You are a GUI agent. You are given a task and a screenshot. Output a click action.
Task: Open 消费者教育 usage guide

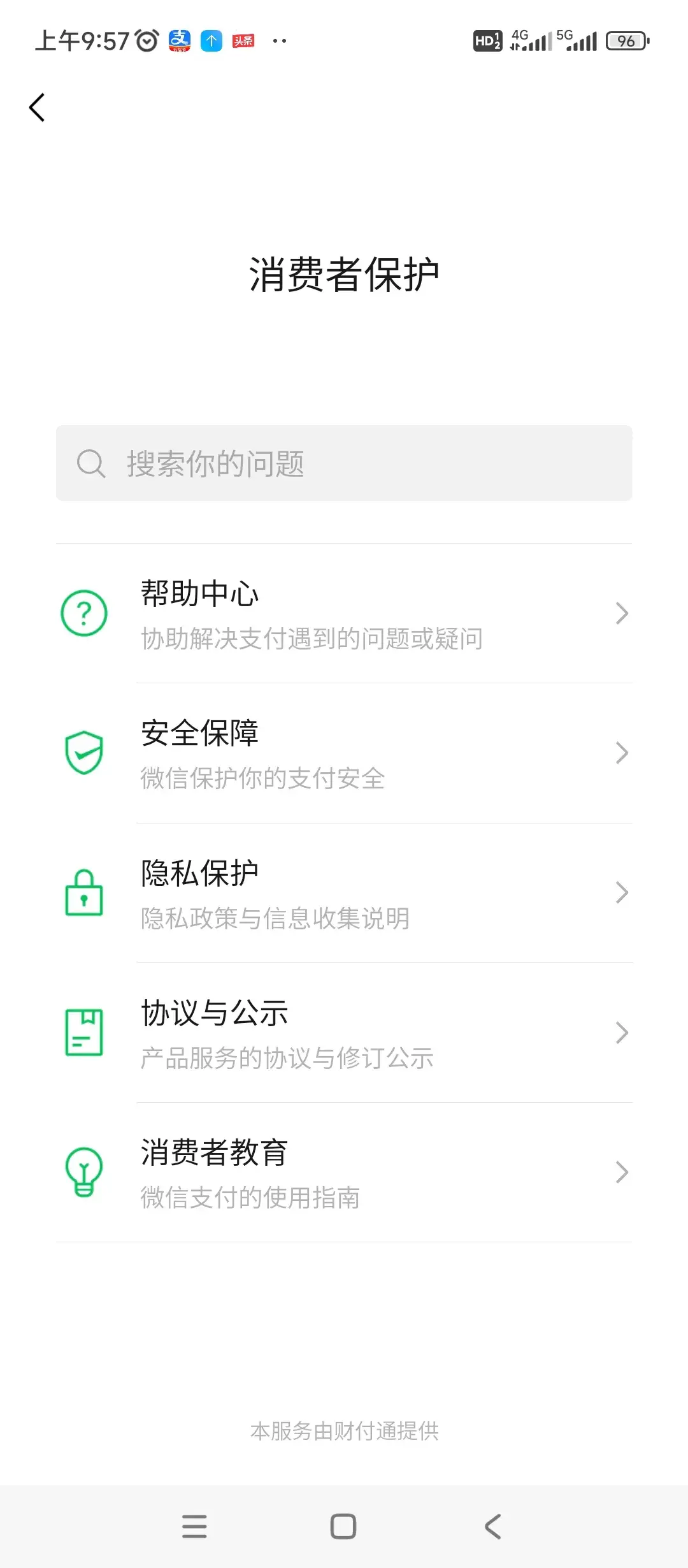(x=344, y=1172)
